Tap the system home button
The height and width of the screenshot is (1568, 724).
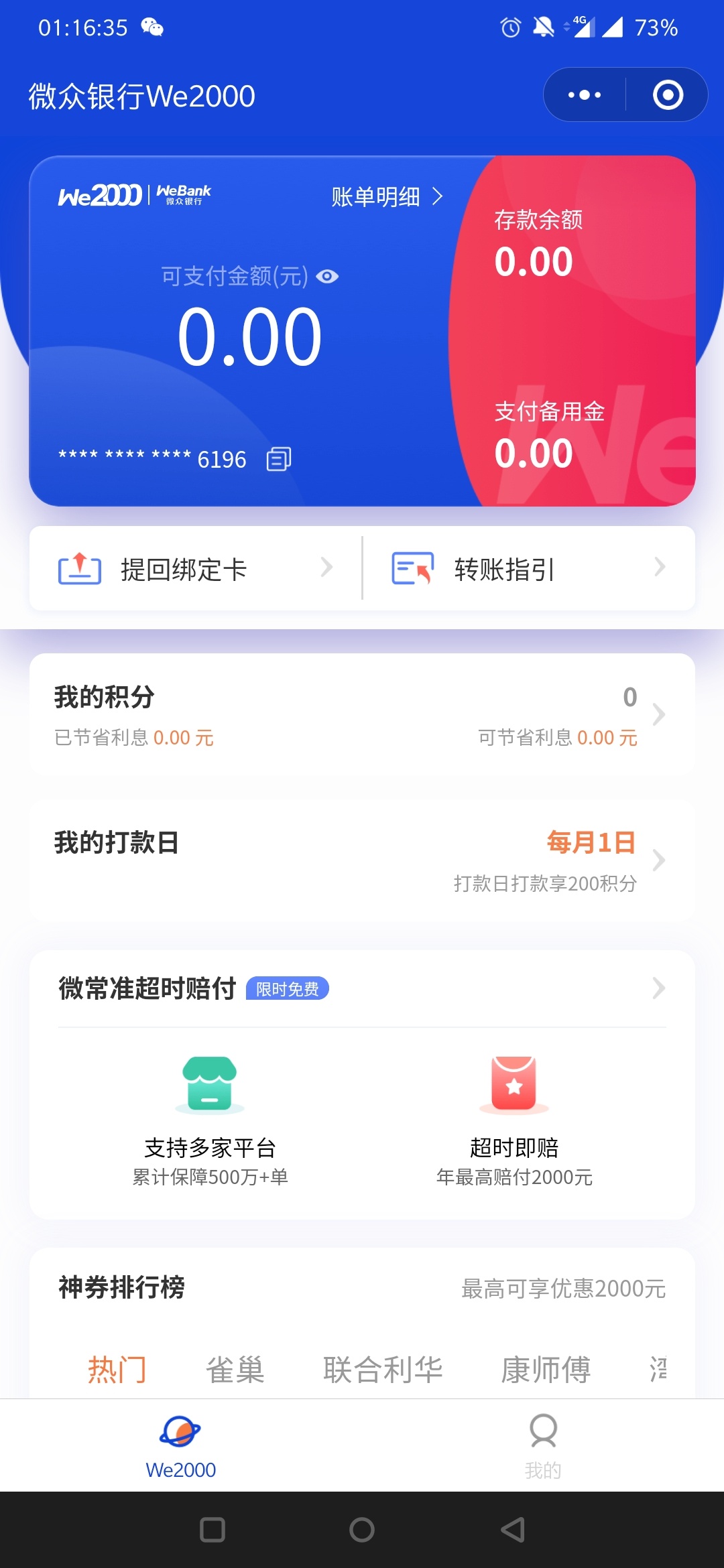coord(362,1530)
